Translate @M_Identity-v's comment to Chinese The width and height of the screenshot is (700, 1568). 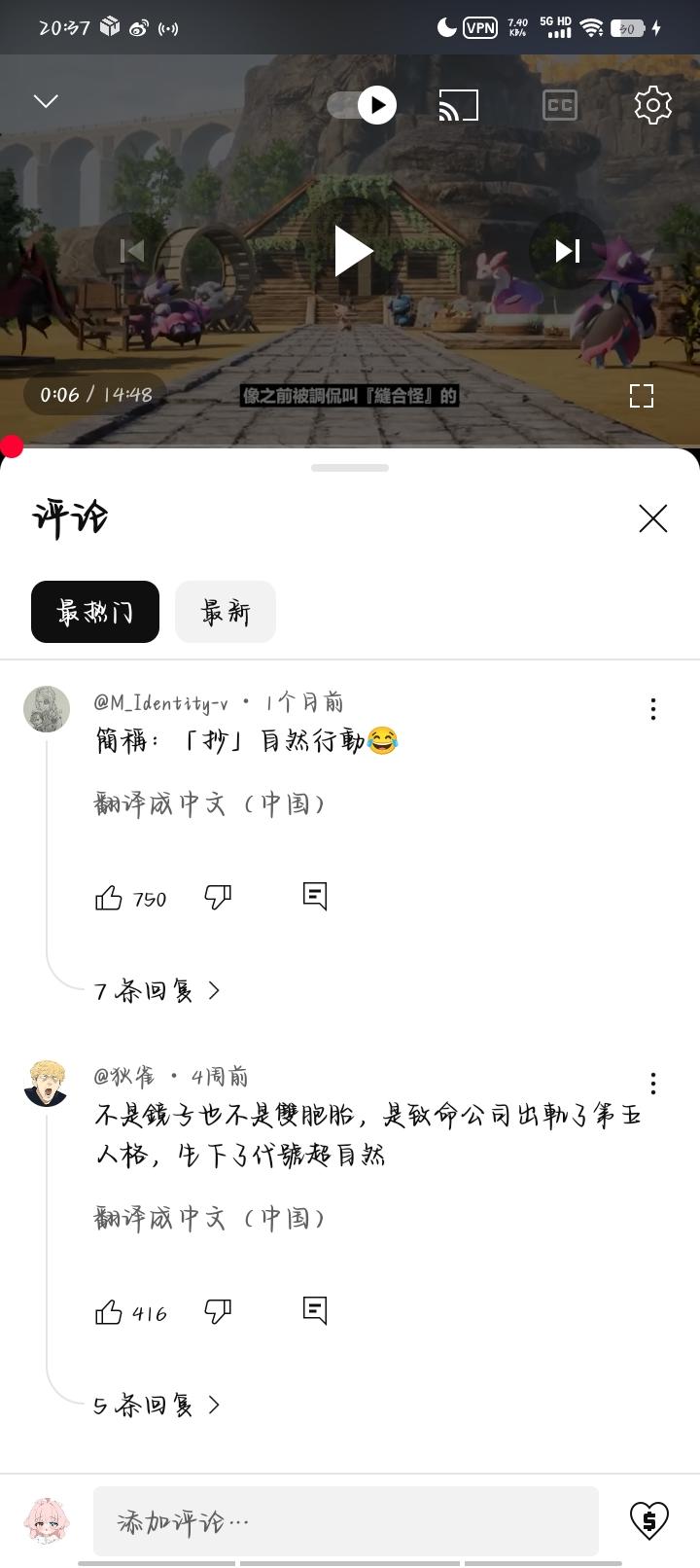(x=210, y=803)
